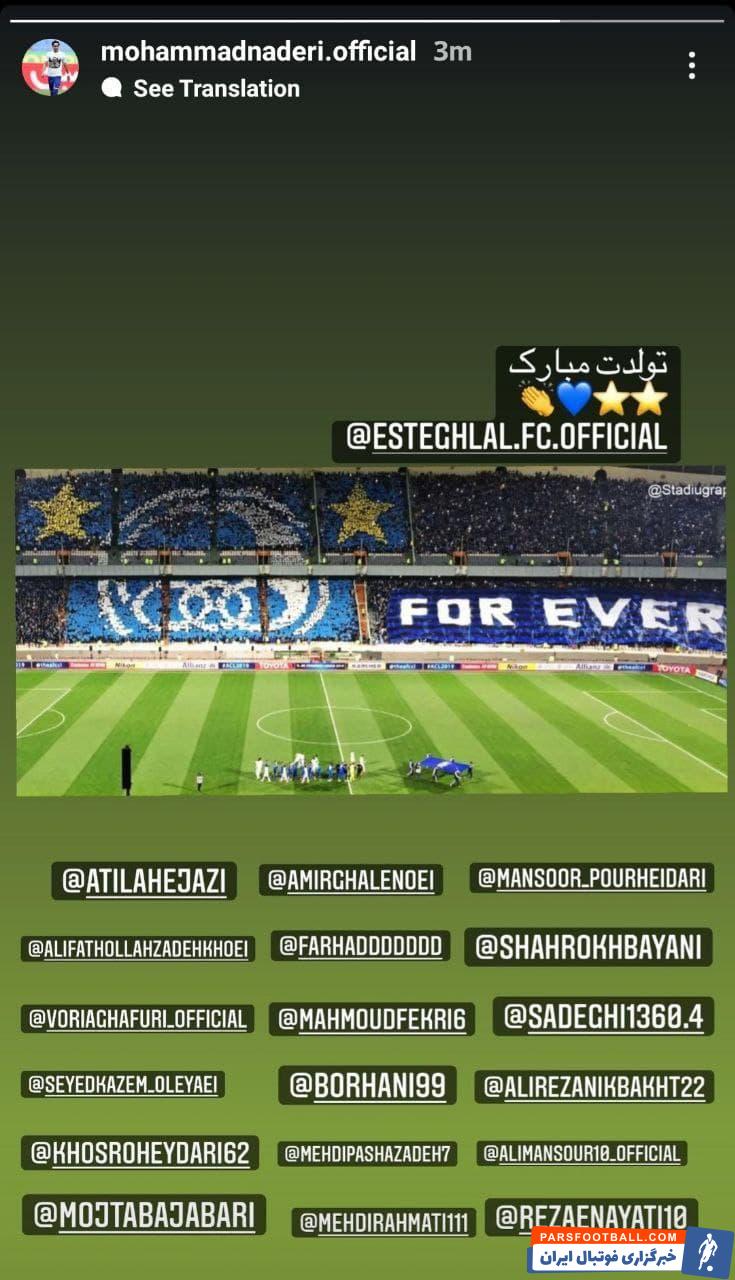Select the @SADEGHI1360.4 mention

coord(603,1016)
